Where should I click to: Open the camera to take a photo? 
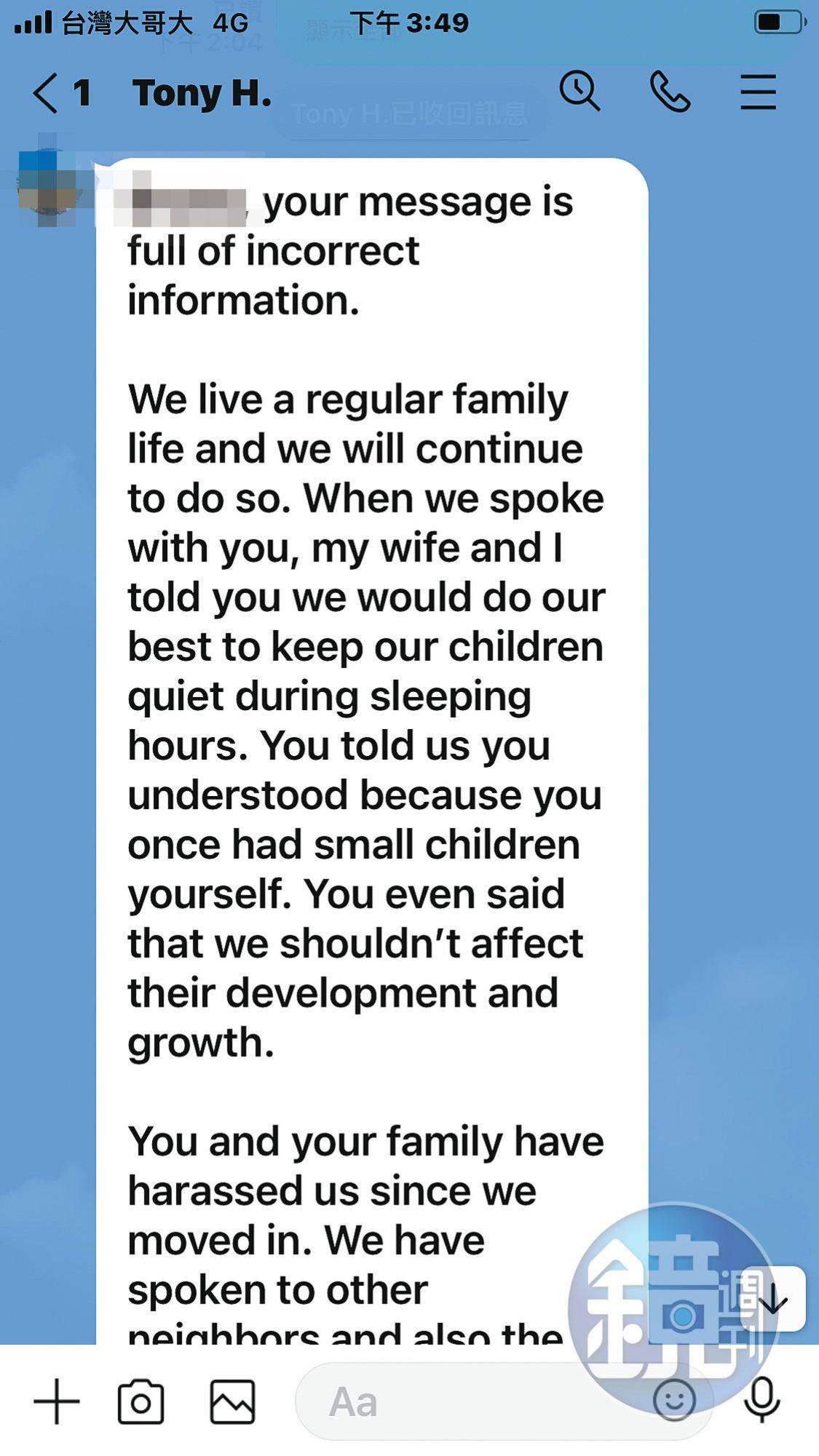click(x=141, y=1401)
